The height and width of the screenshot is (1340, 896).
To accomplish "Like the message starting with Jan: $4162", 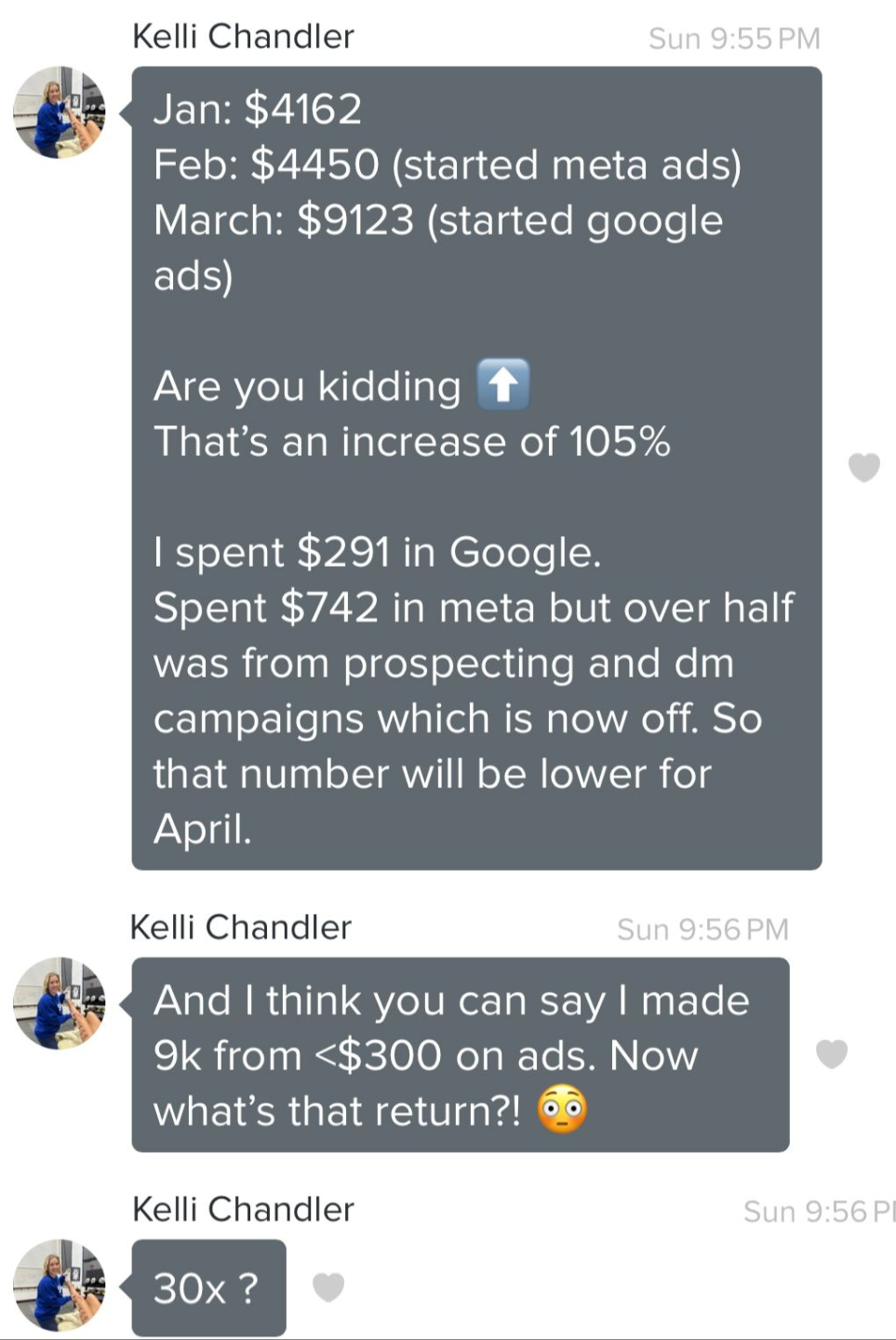I will (x=863, y=467).
